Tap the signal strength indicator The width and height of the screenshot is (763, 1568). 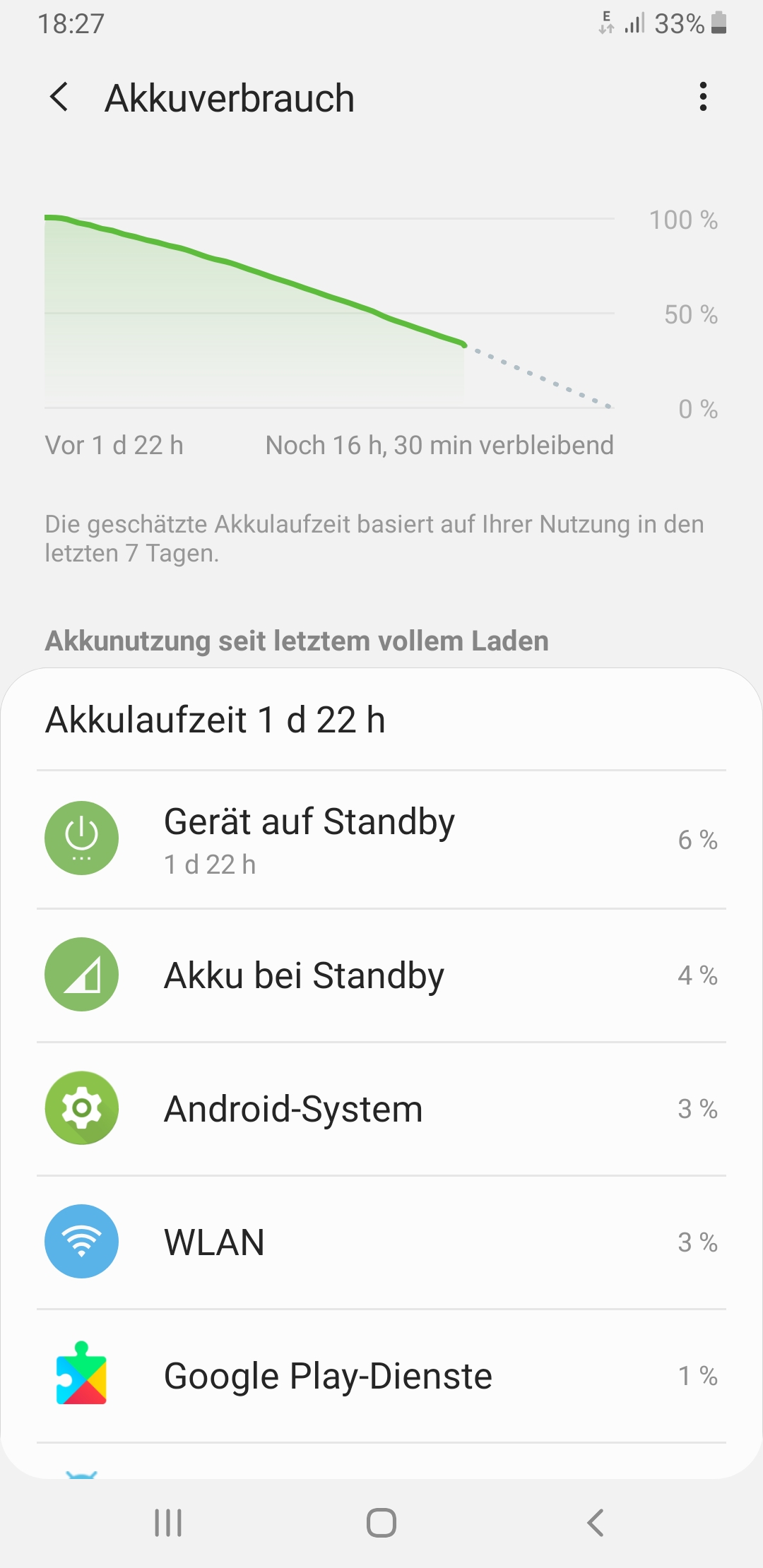click(x=634, y=23)
